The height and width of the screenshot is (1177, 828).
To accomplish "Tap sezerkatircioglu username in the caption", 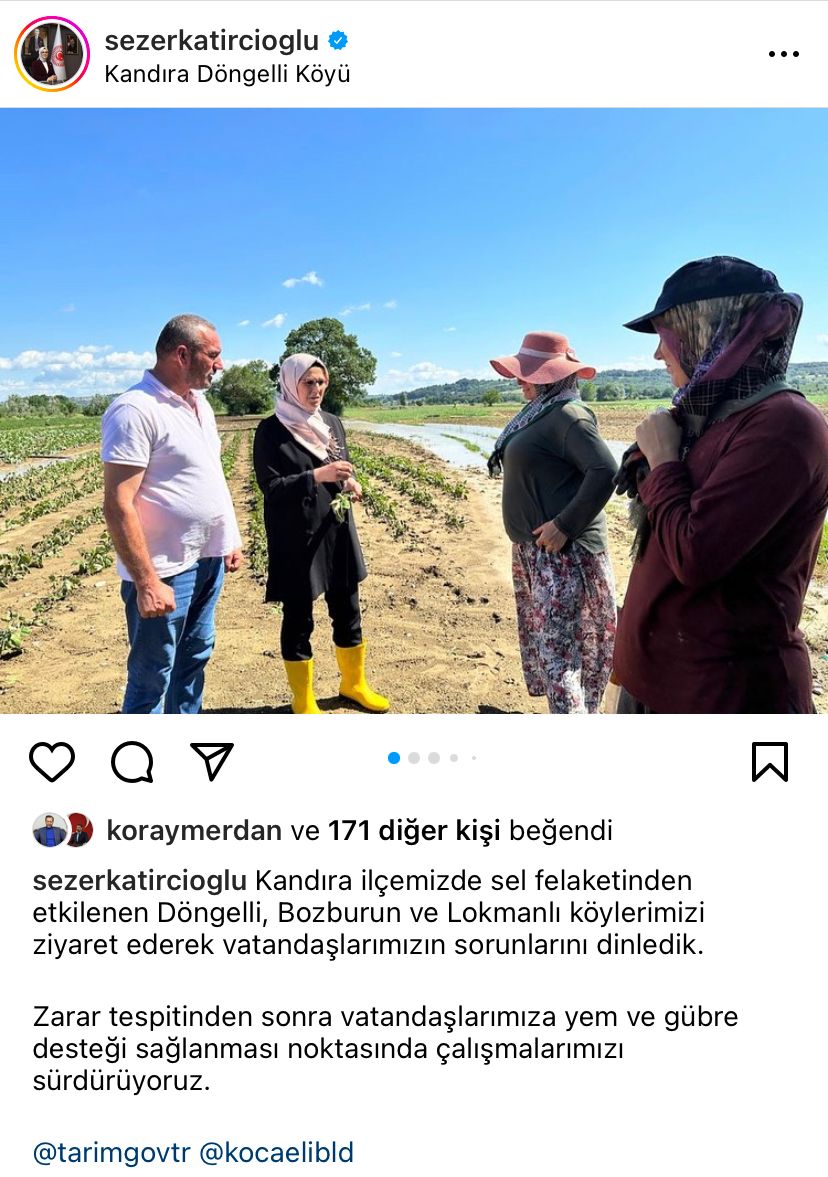I will pyautogui.click(x=139, y=881).
